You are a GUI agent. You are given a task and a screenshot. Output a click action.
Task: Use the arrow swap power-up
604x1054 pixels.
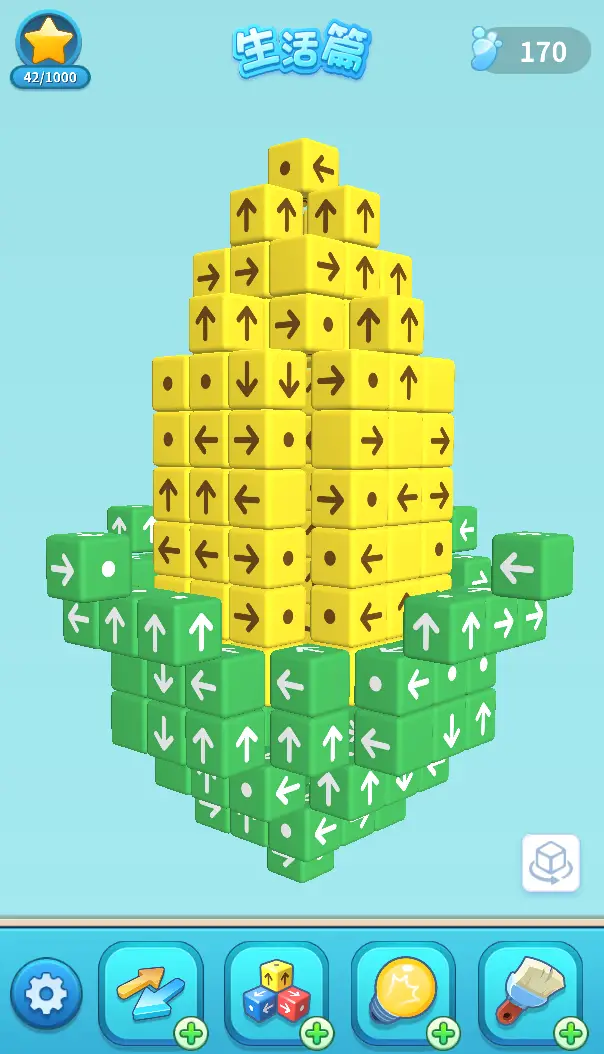coord(151,991)
